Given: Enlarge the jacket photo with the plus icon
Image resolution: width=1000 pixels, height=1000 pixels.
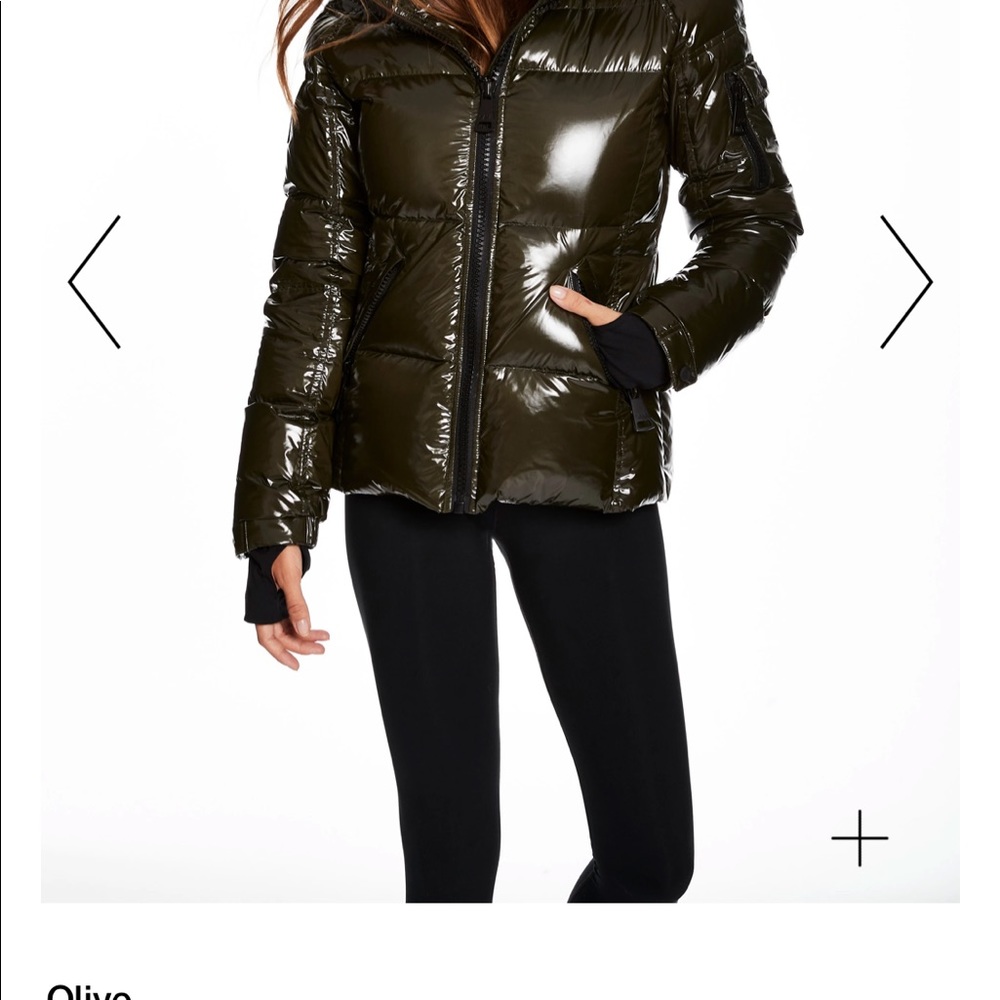Looking at the screenshot, I should (859, 838).
